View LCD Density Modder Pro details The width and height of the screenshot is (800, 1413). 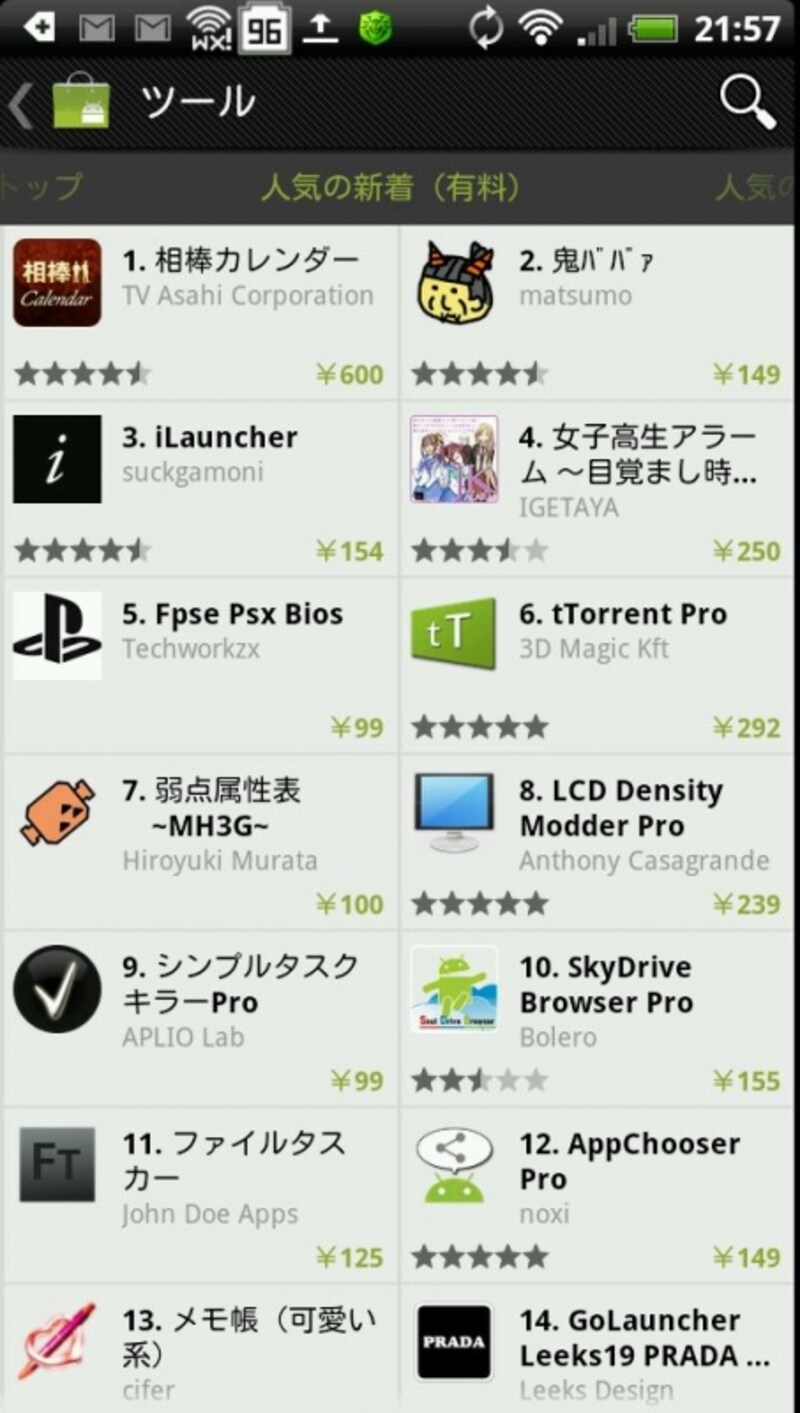(x=597, y=841)
